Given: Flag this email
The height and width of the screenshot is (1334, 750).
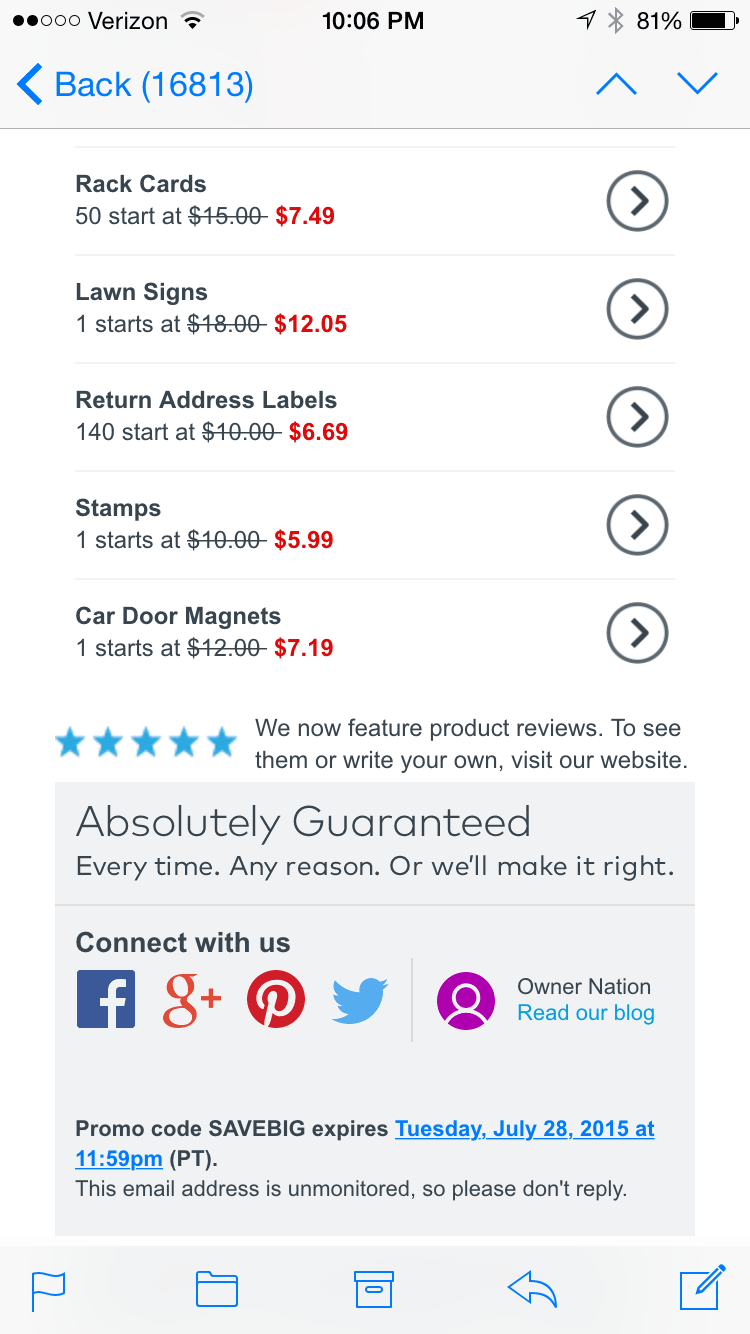Looking at the screenshot, I should (x=48, y=1290).
